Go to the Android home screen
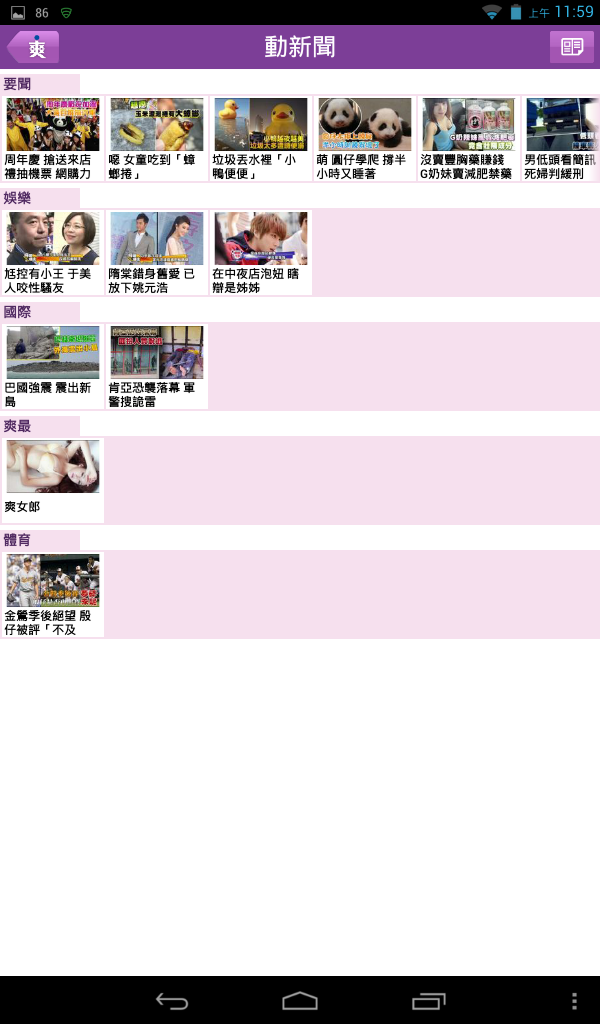600x1024 pixels. click(x=300, y=1000)
